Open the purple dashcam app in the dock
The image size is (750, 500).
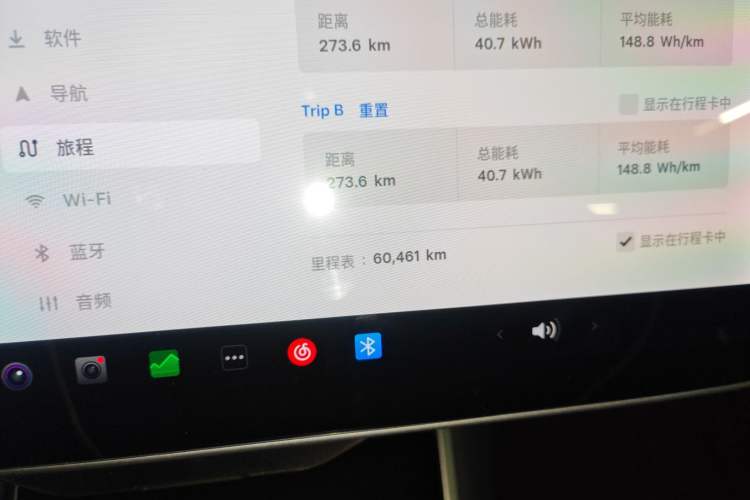click(x=16, y=376)
